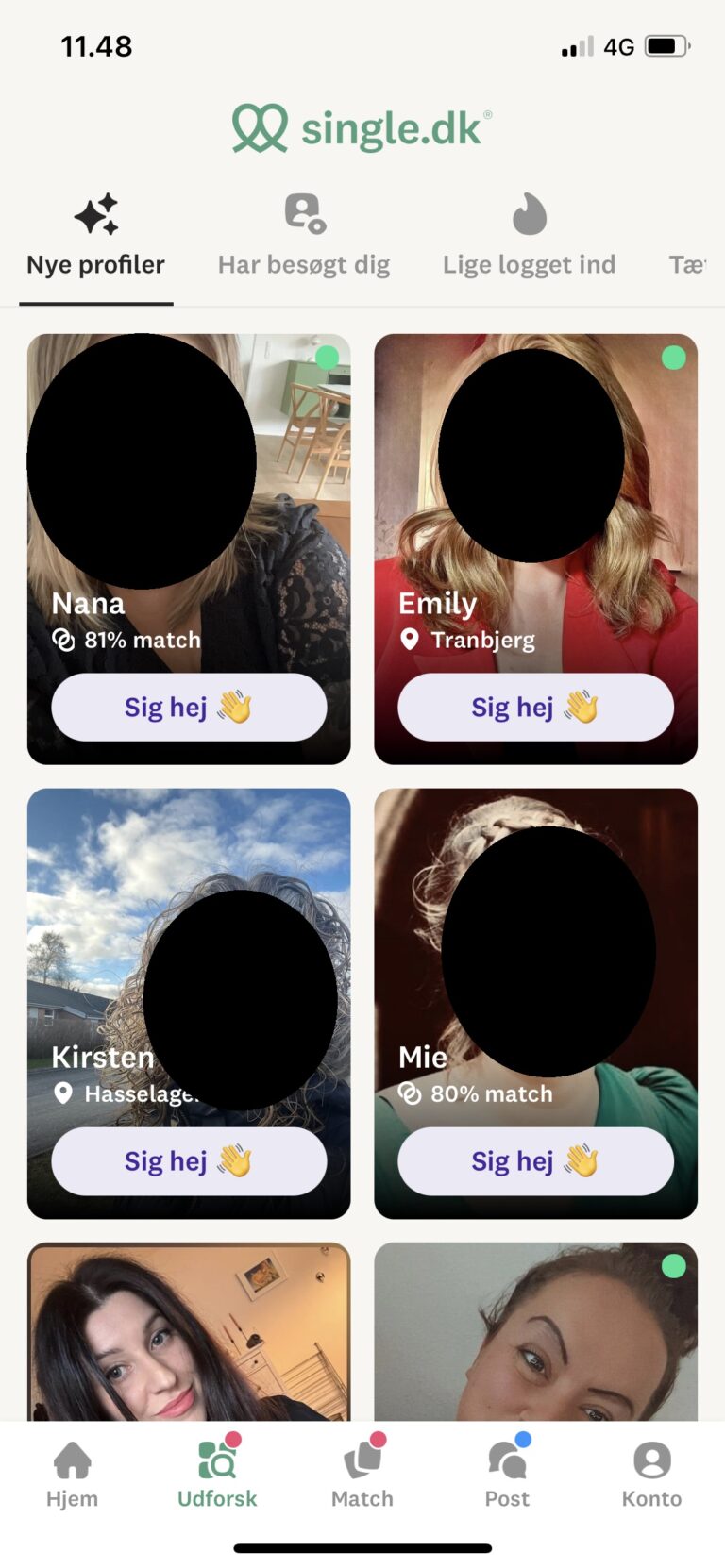This screenshot has width=725, height=1568.
Task: Greet Mie with Sig hej
Action: 535,1160
